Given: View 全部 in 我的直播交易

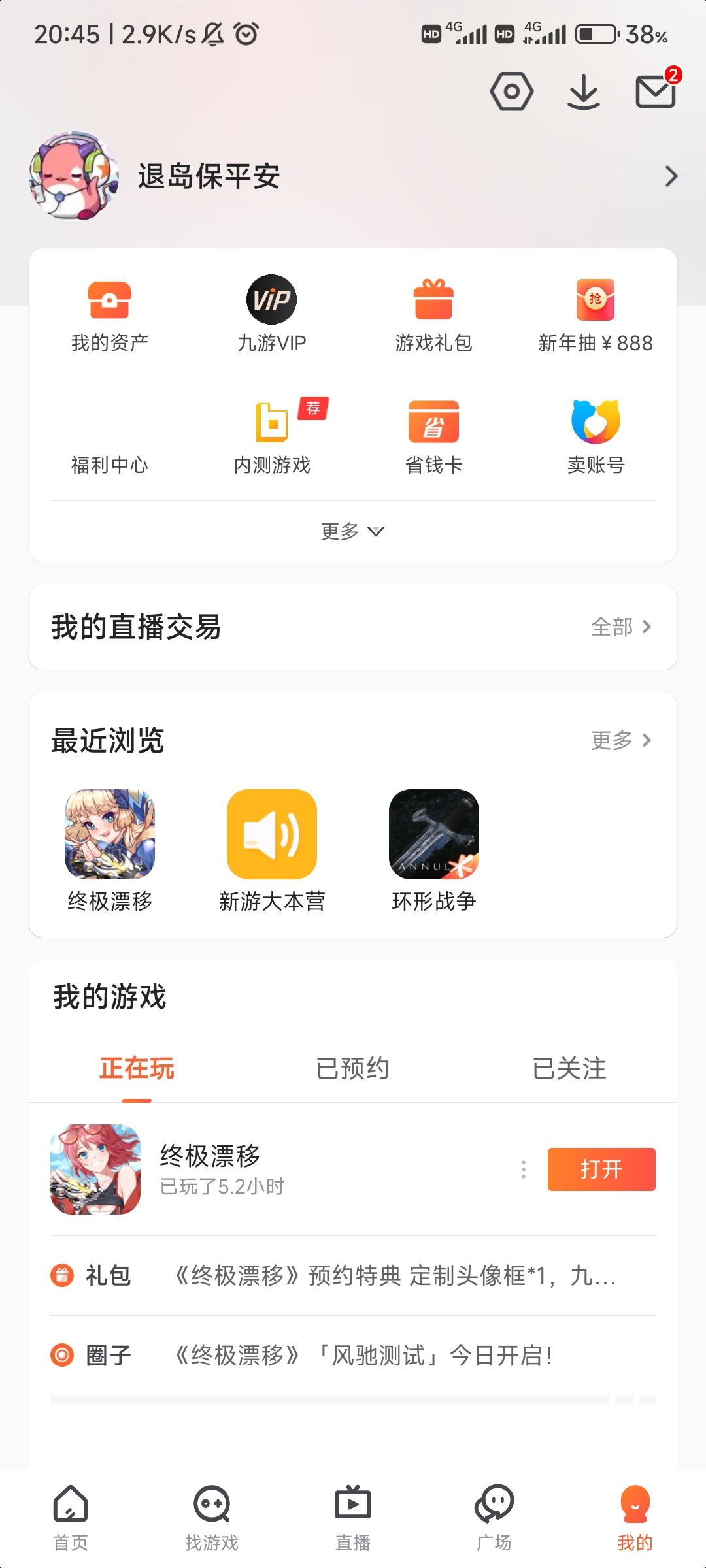Looking at the screenshot, I should point(621,627).
